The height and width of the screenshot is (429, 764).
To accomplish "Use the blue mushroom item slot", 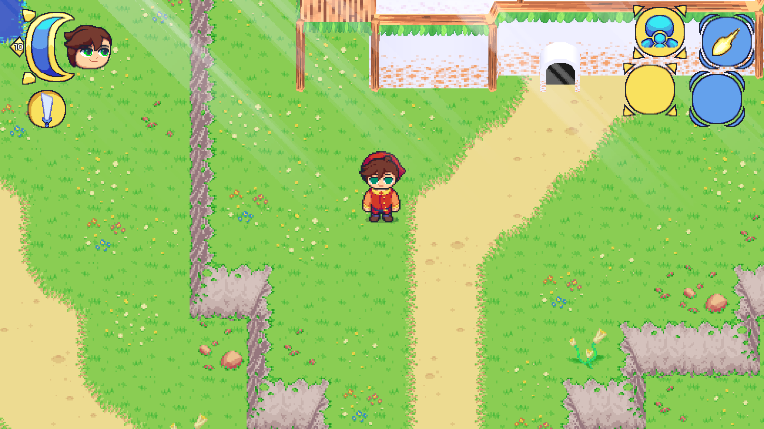I will [x=657, y=34].
